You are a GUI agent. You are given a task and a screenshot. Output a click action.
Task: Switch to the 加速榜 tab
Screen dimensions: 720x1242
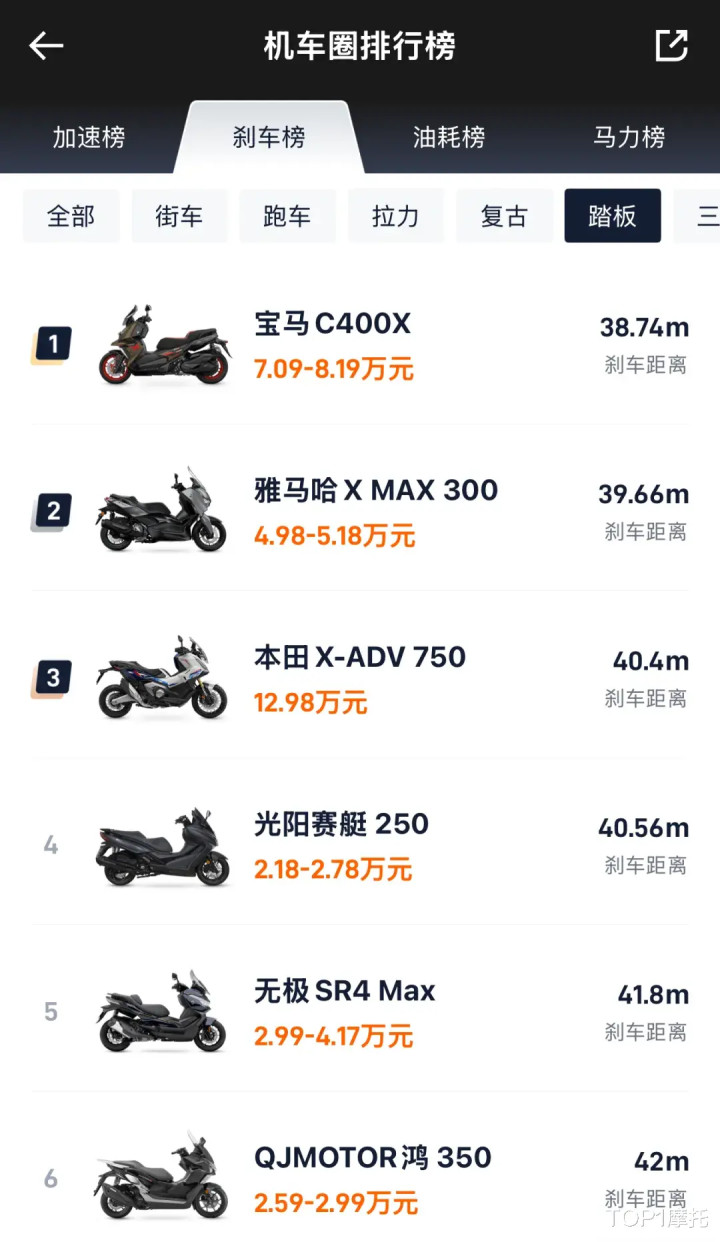coord(88,137)
